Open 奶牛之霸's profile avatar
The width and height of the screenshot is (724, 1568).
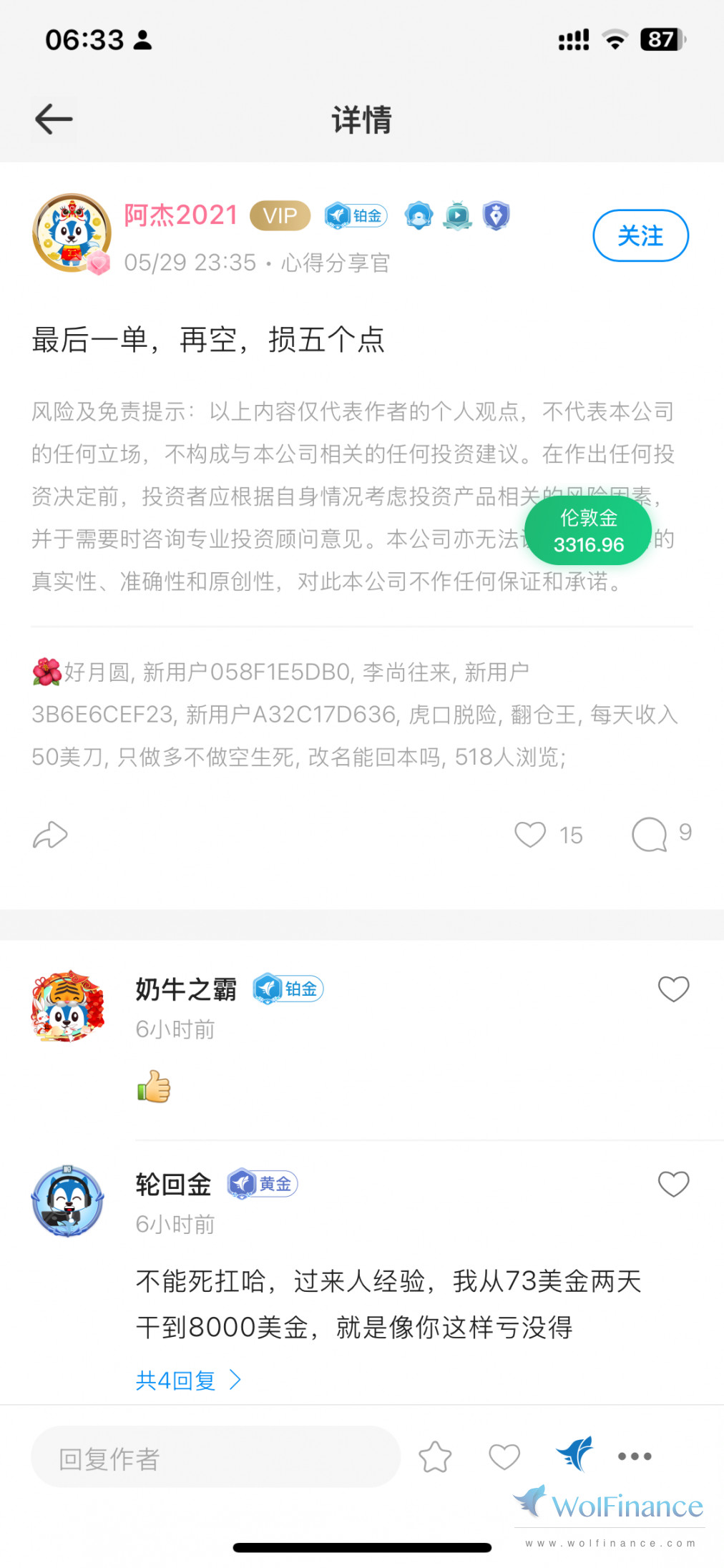68,1006
